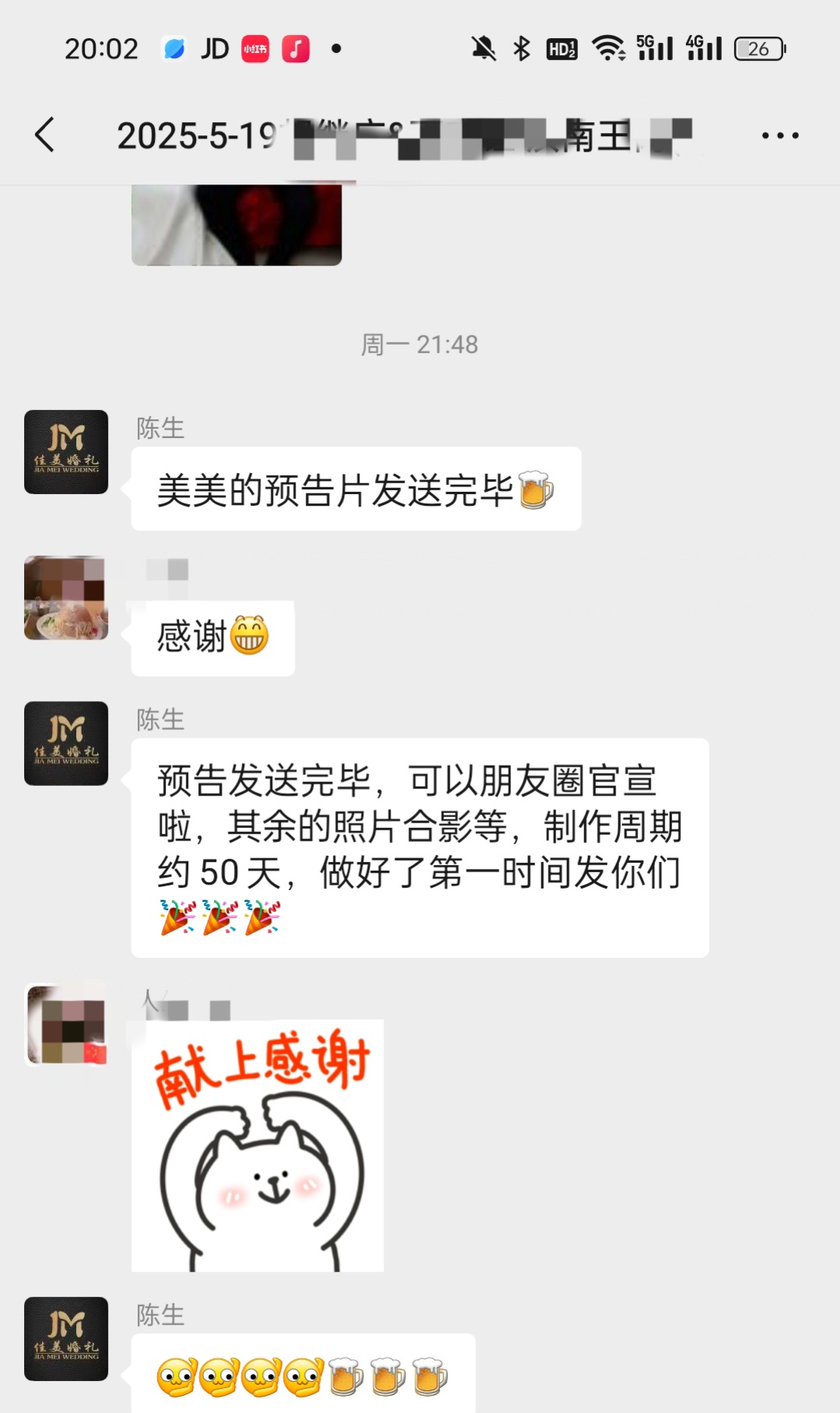Open the 献上感谢 cat sticker
This screenshot has width=840, height=1413.
point(257,1145)
